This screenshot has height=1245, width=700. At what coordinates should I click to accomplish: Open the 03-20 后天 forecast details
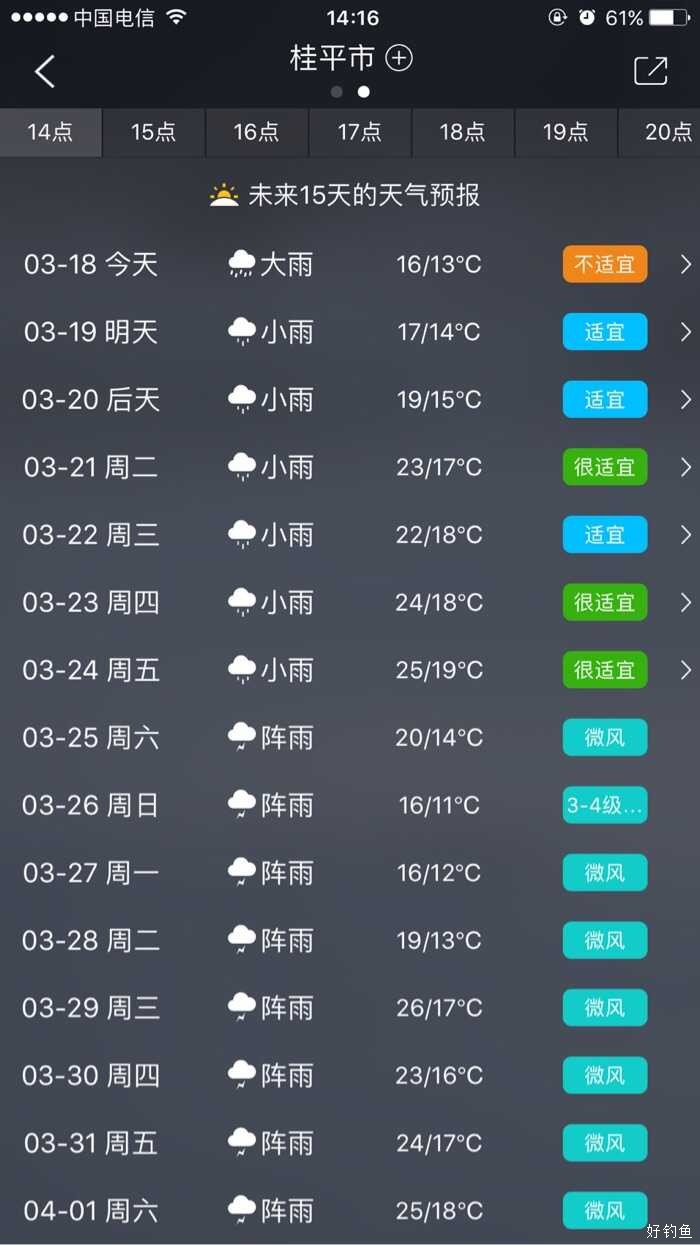click(x=350, y=400)
